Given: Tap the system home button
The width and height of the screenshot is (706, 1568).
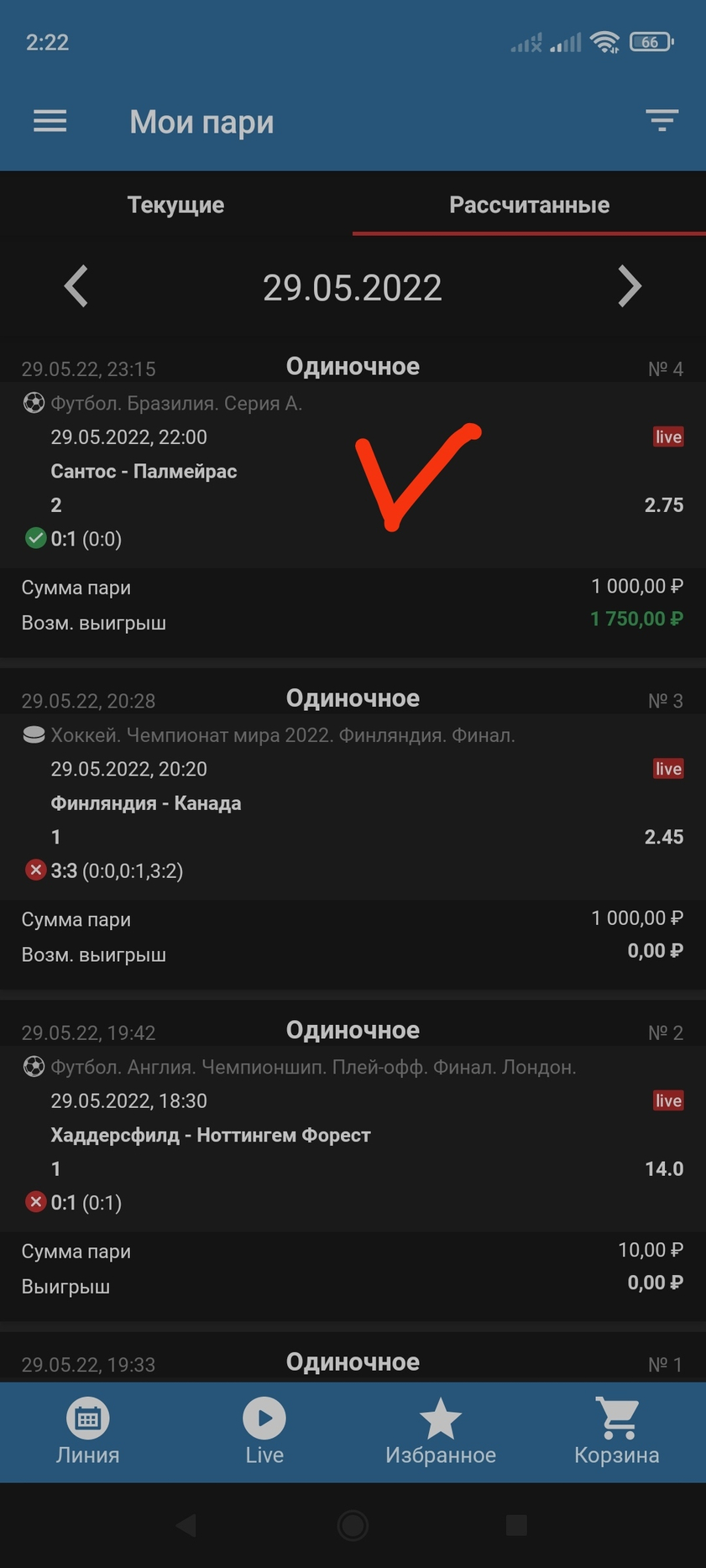Looking at the screenshot, I should click(353, 1525).
